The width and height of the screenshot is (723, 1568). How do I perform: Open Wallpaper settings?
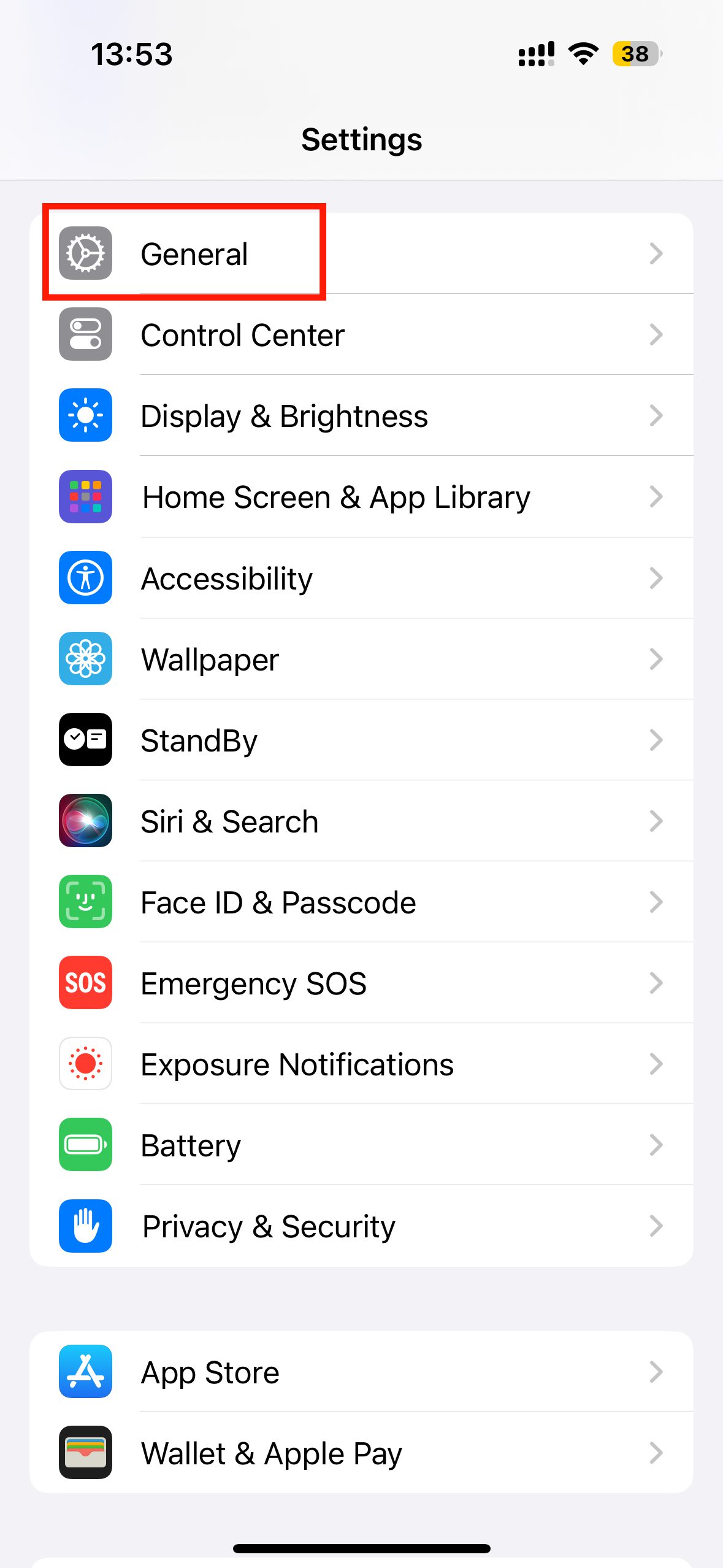[361, 659]
